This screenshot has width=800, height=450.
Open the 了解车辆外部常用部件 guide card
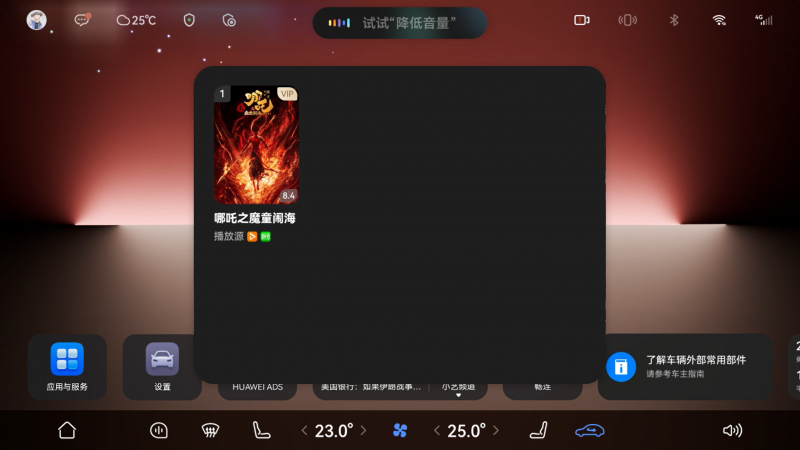coord(685,366)
